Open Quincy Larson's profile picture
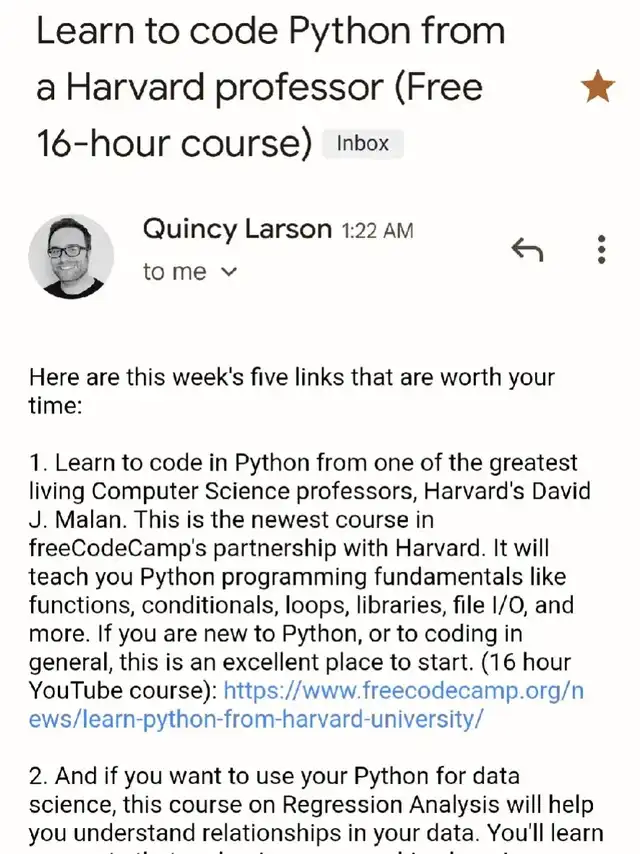The image size is (640, 854). tap(71, 256)
